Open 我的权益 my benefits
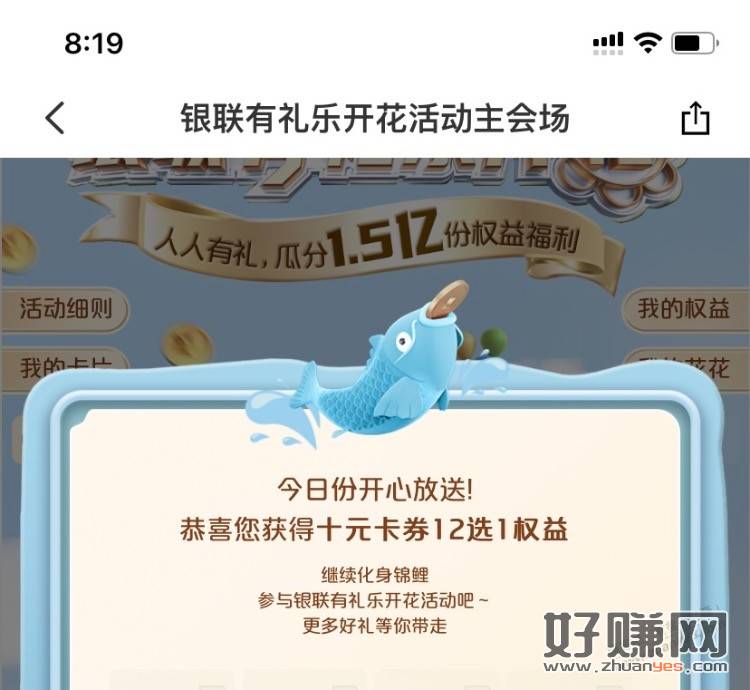This screenshot has width=750, height=690. (x=685, y=308)
